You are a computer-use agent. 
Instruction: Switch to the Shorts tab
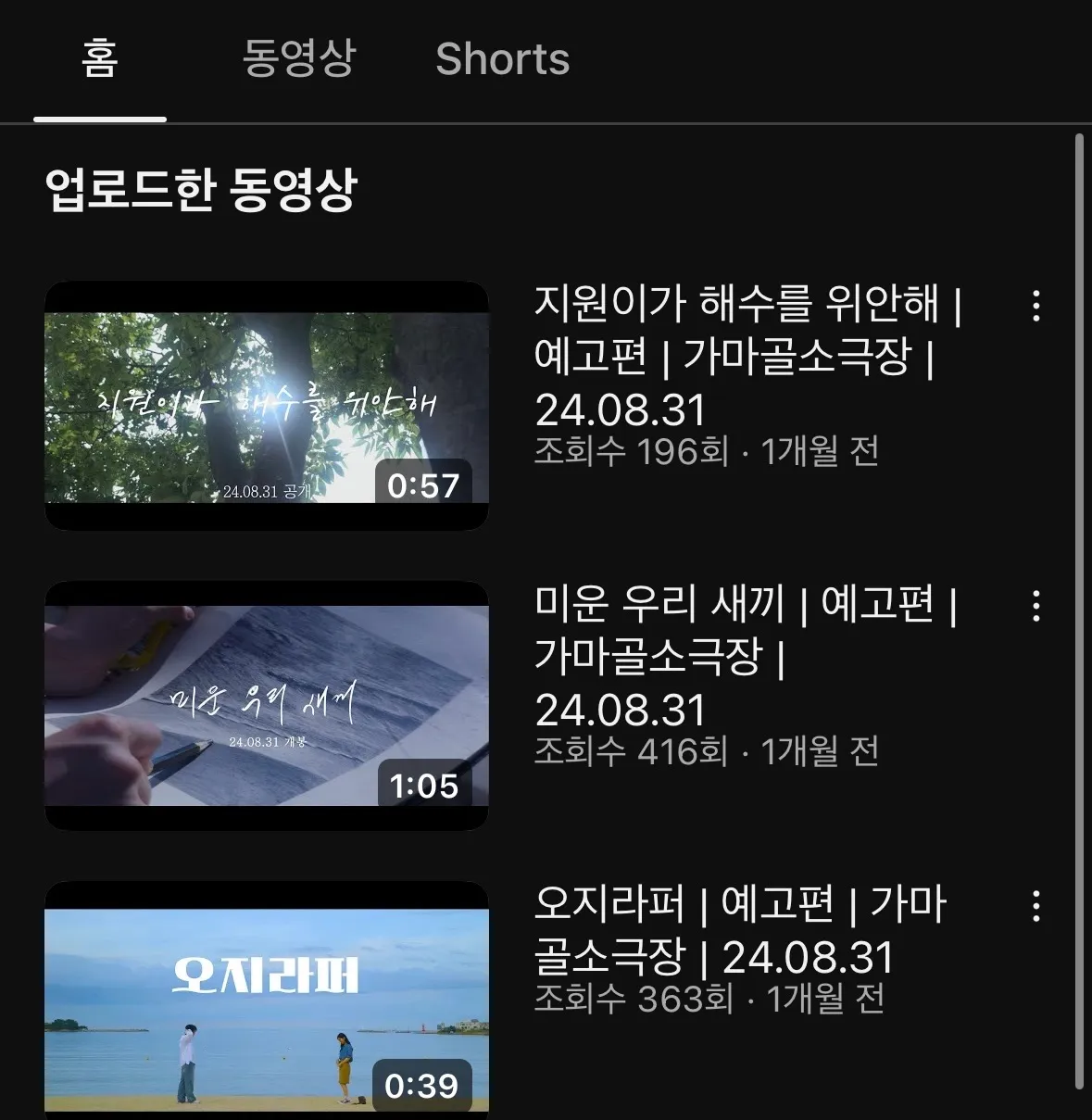pyautogui.click(x=503, y=58)
